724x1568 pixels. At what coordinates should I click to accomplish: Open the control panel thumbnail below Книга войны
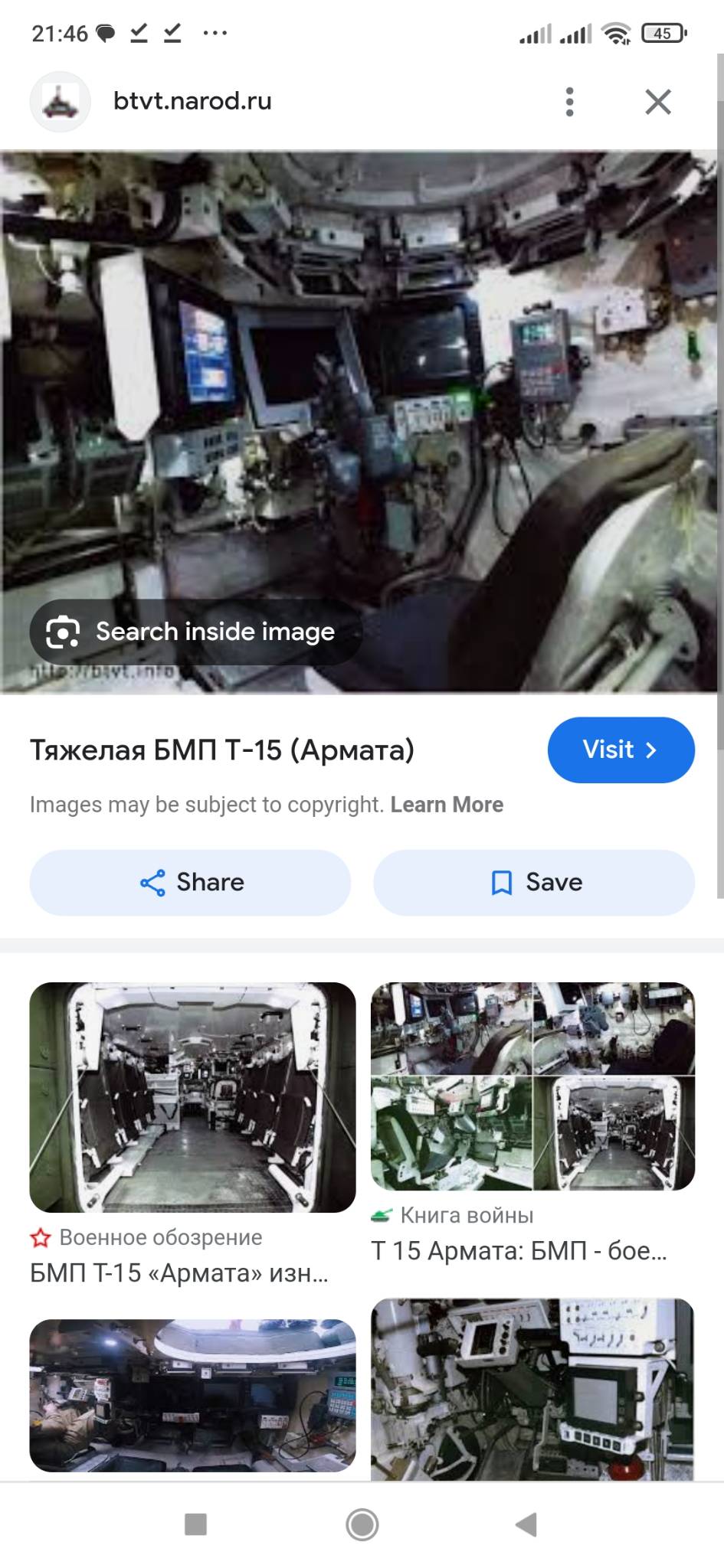click(x=532, y=1389)
